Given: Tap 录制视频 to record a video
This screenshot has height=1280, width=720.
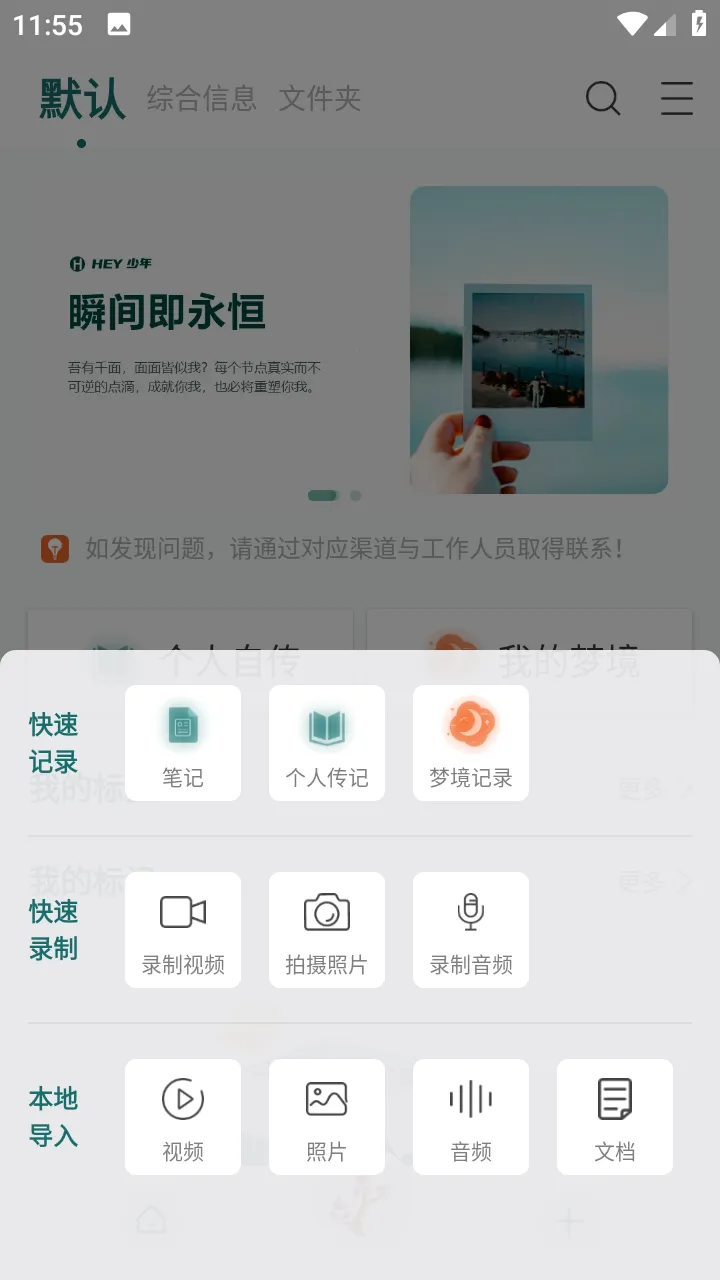Looking at the screenshot, I should pyautogui.click(x=183, y=929).
